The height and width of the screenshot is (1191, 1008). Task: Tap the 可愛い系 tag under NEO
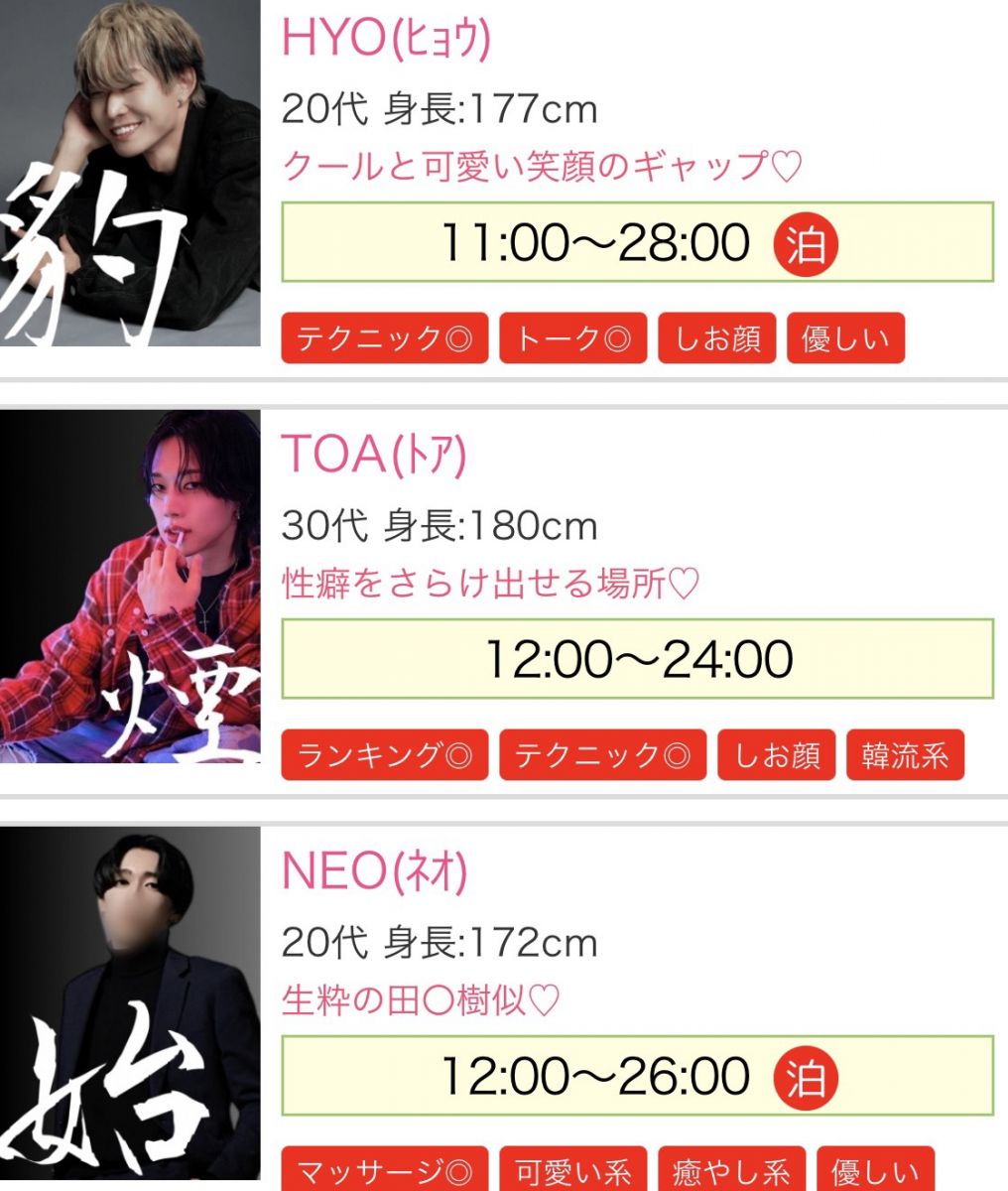[x=572, y=1171]
